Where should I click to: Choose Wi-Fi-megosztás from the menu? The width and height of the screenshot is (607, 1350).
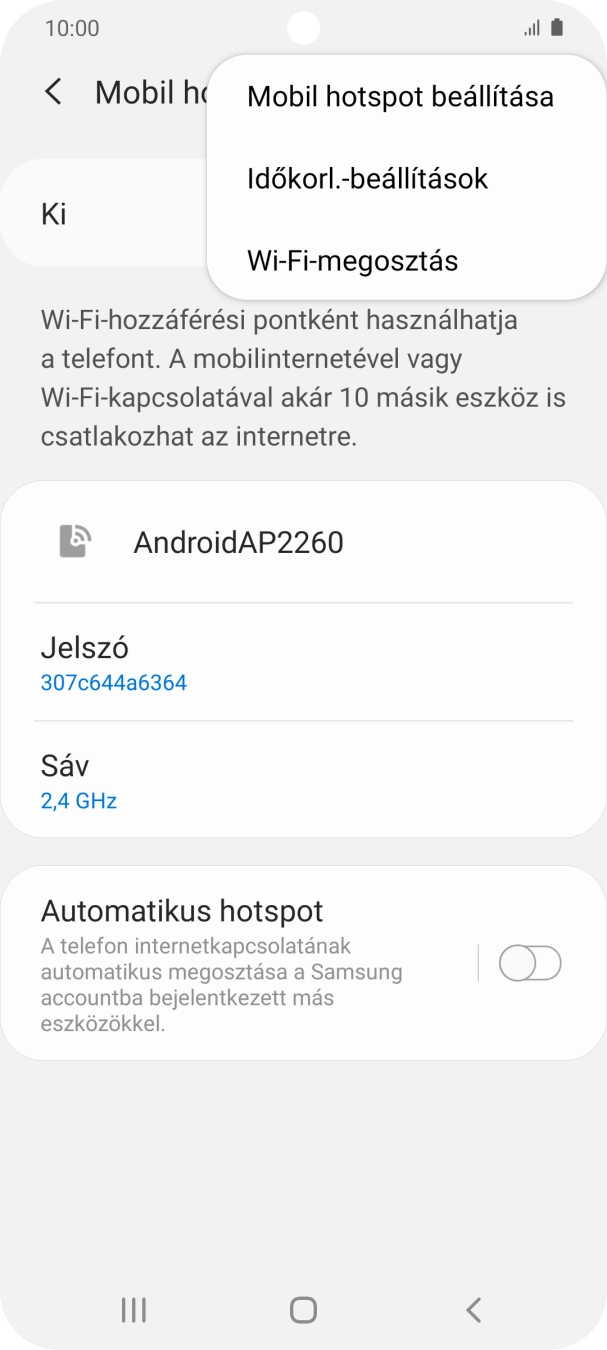(352, 261)
